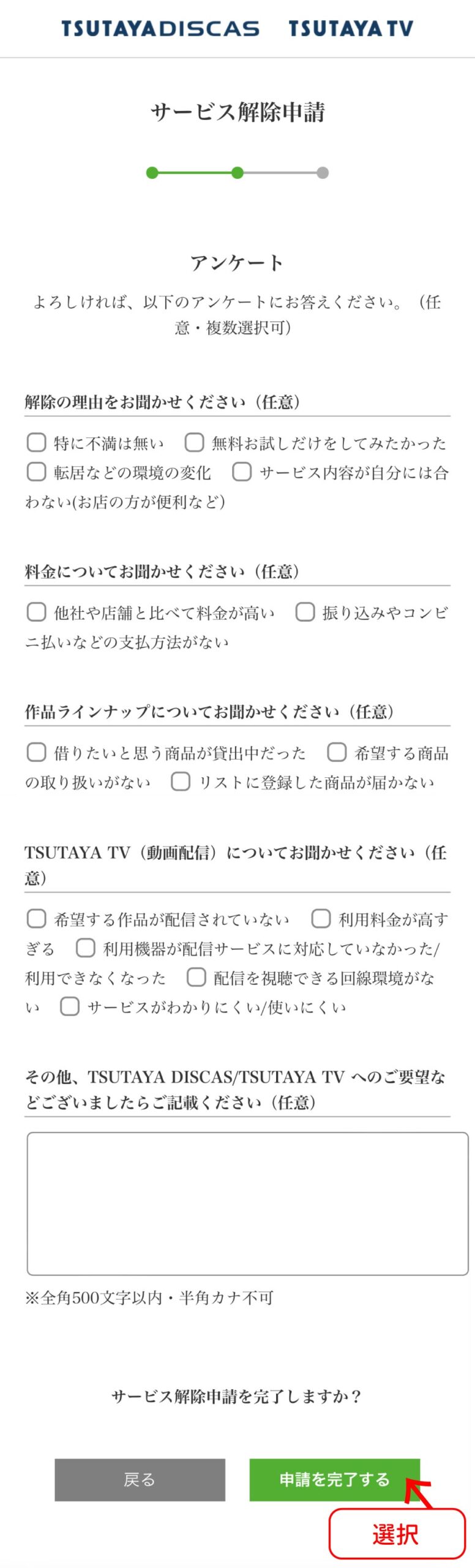Focus the ご要望 comment text area
This screenshot has height=1568, width=475.
pyautogui.click(x=247, y=1203)
